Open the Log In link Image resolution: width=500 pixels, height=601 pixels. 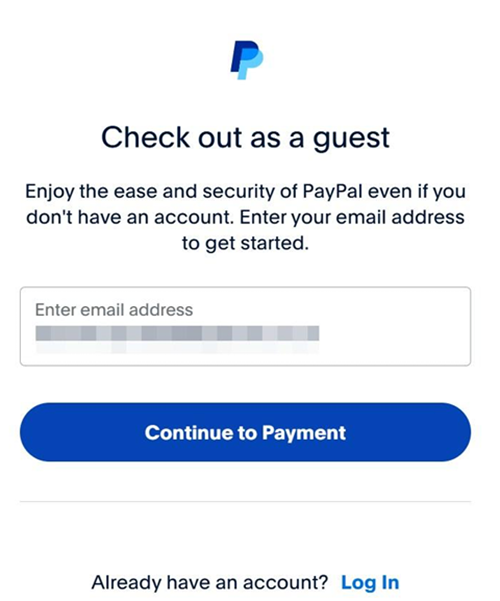pyautogui.click(x=370, y=583)
